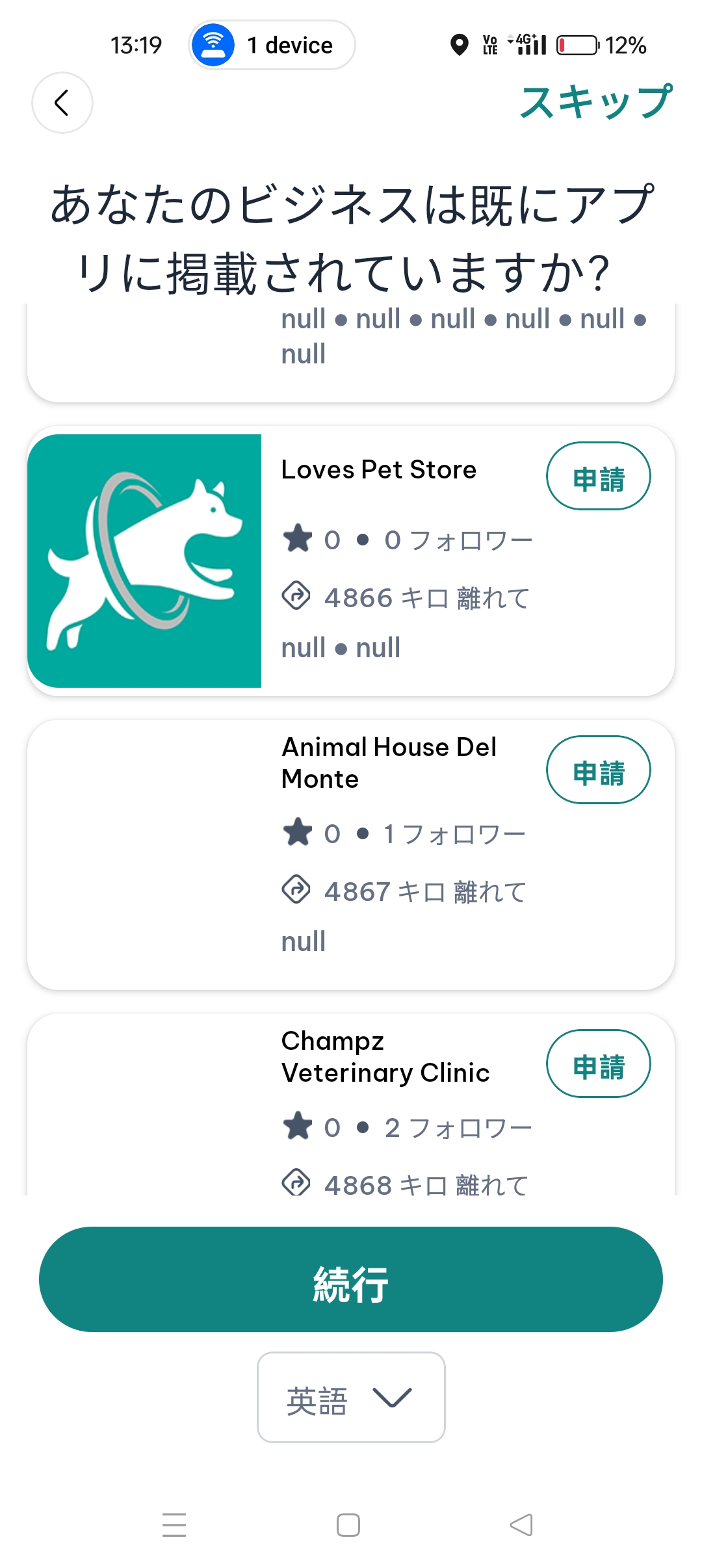Screen dimensions: 702x1568
Task: Expand the 英語 language dropdown
Action: pos(351,1398)
